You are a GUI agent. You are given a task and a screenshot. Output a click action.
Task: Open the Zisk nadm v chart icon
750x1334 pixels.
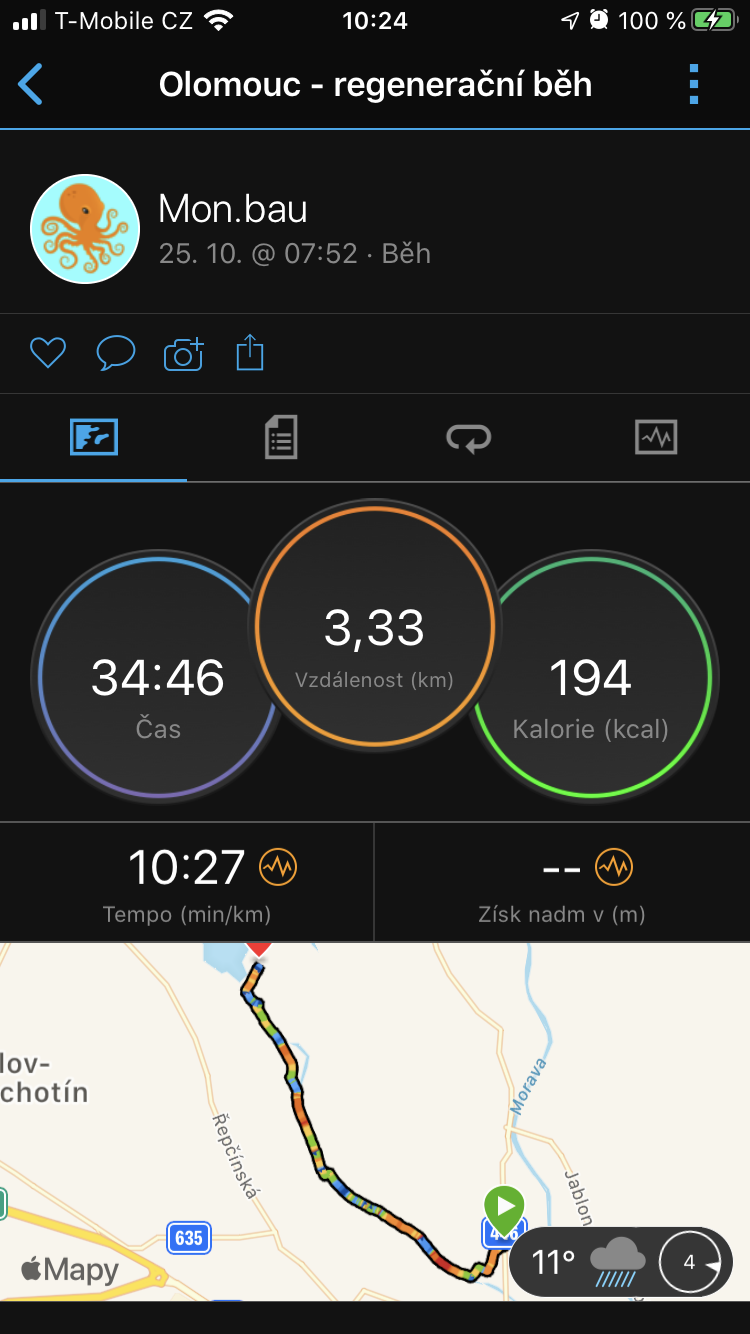coord(614,866)
